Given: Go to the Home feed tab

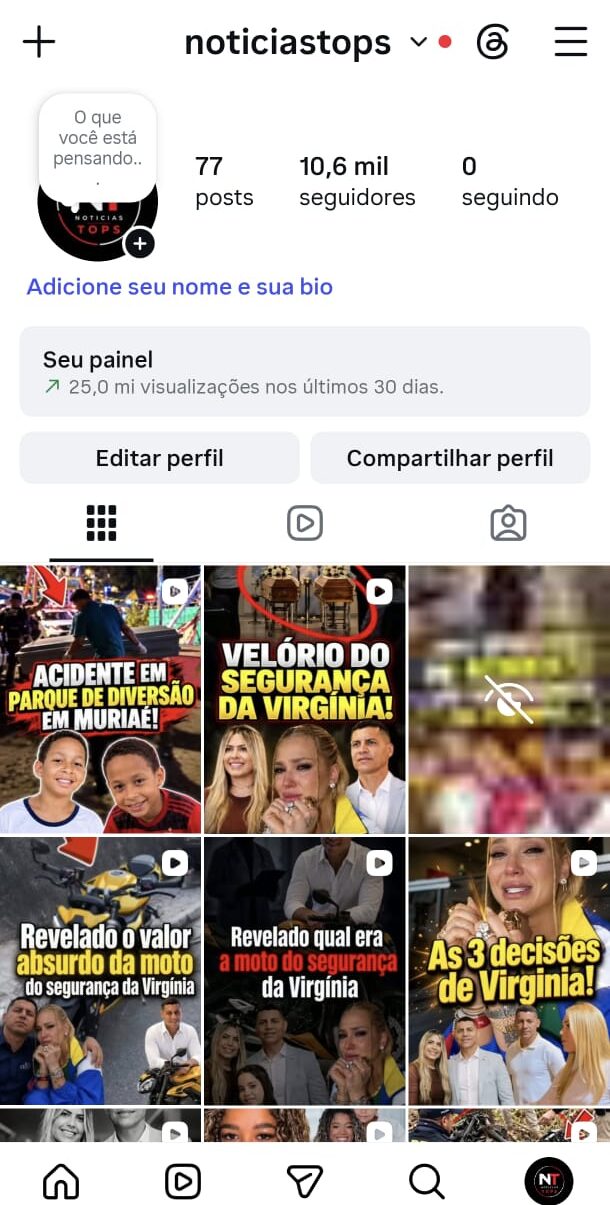Looking at the screenshot, I should tap(61, 1181).
